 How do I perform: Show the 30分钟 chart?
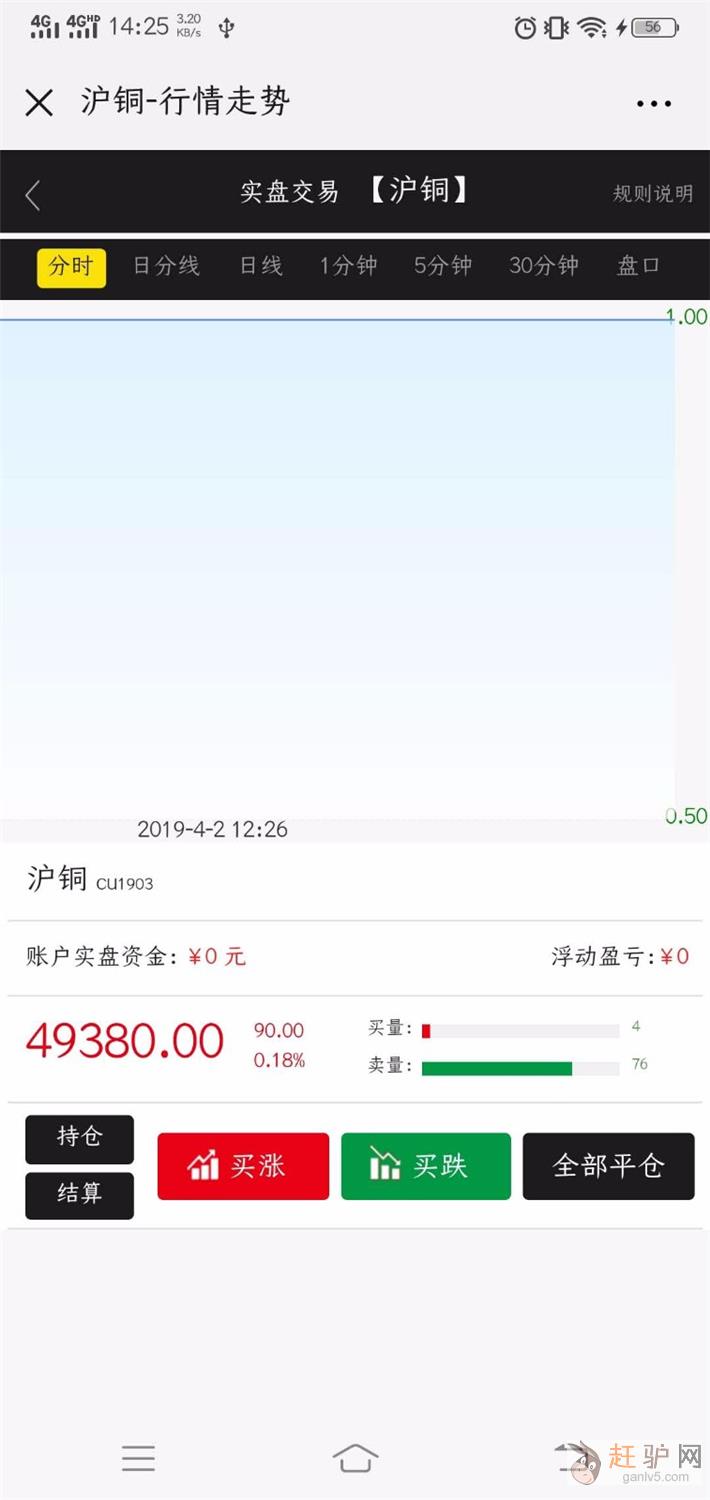pos(544,266)
